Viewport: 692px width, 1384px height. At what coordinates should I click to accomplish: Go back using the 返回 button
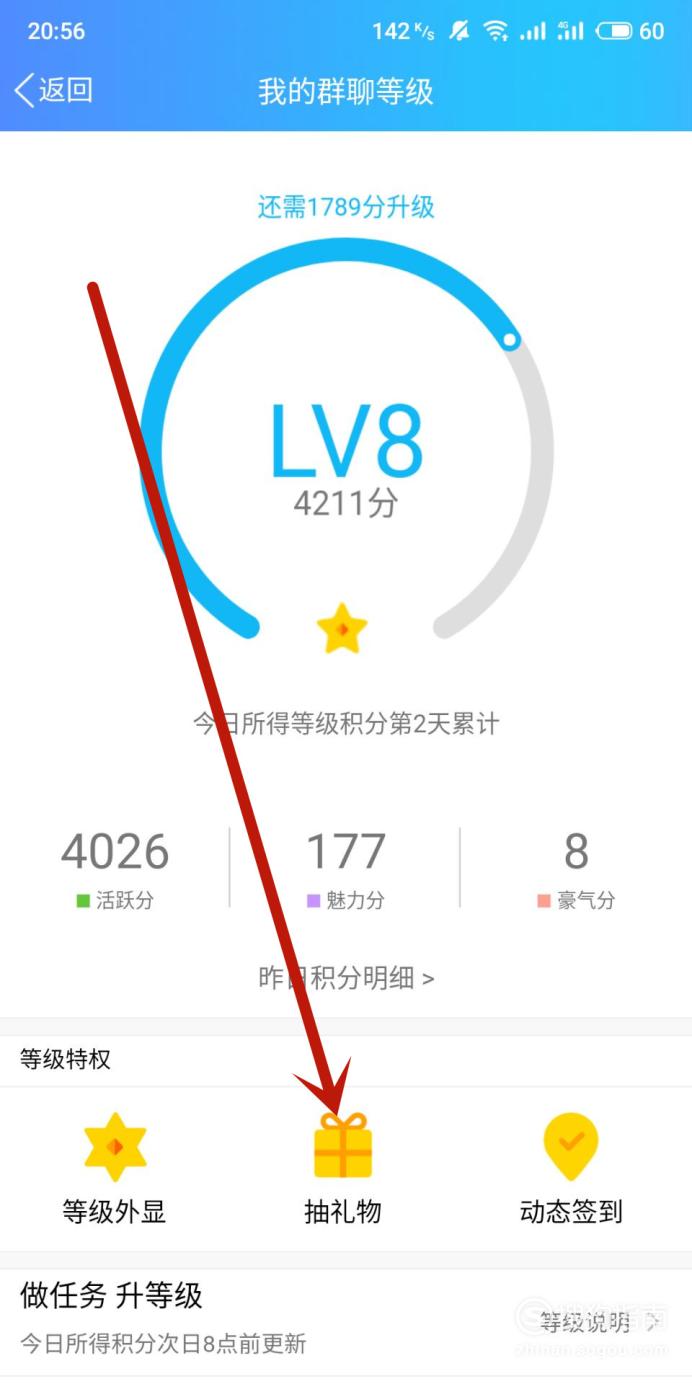(54, 90)
